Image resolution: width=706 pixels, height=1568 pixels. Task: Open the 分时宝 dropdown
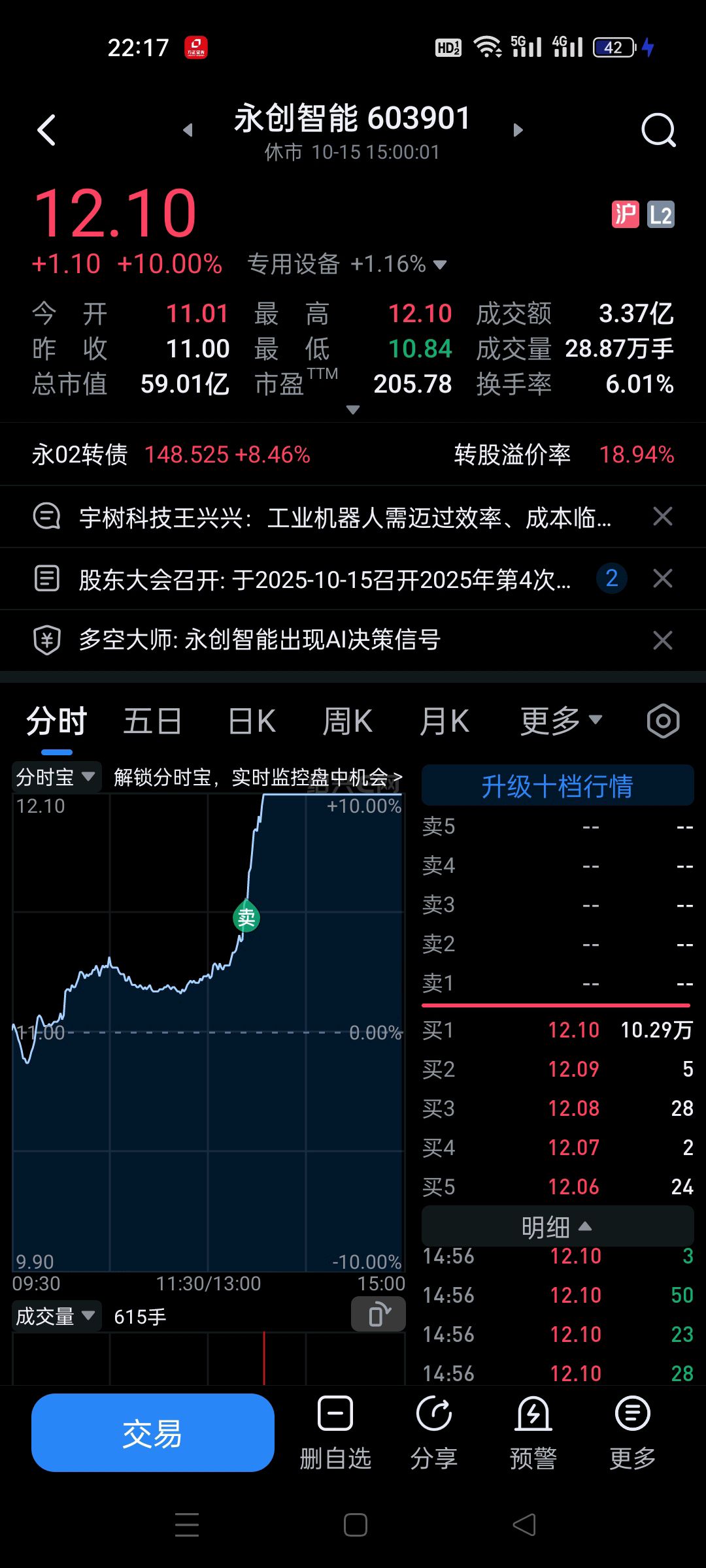point(56,777)
